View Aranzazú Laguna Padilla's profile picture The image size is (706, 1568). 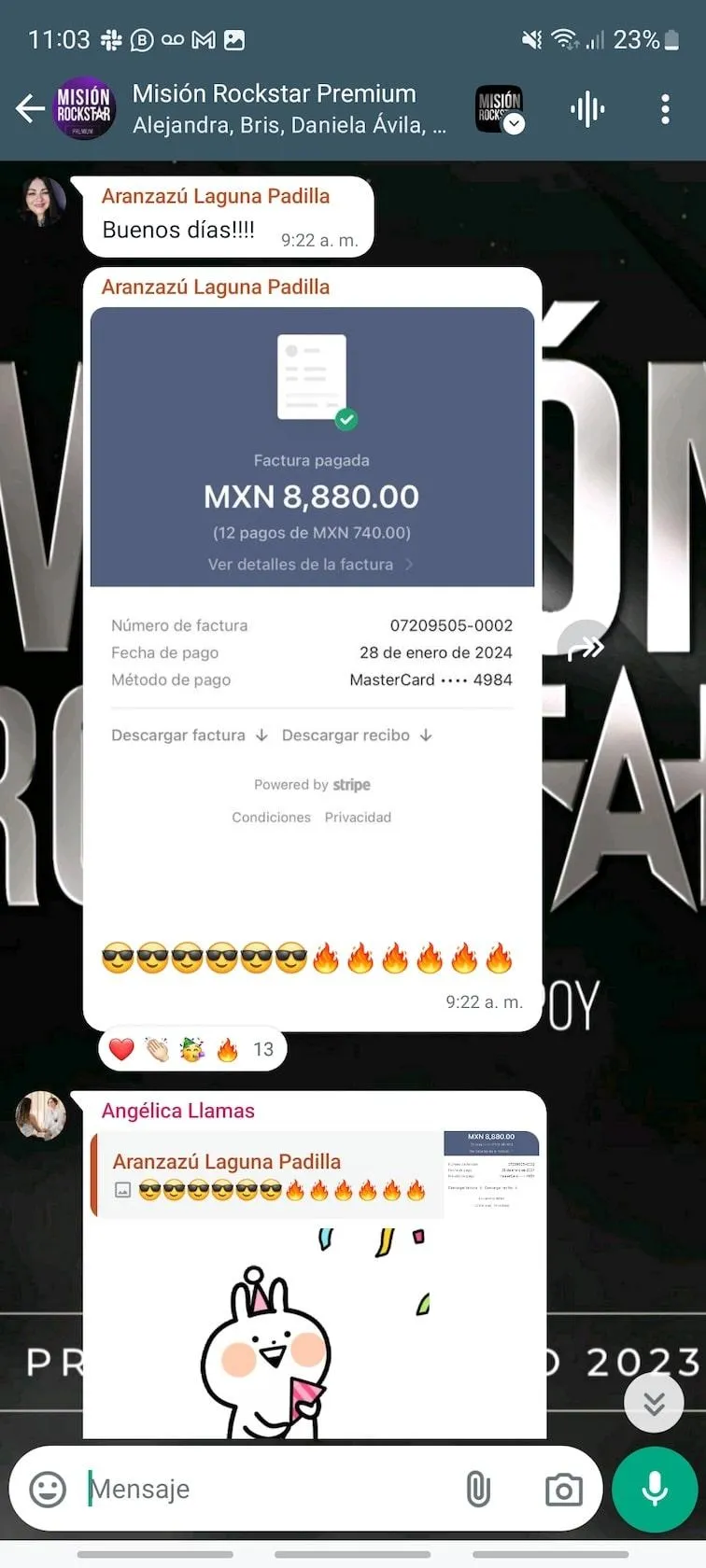43,201
